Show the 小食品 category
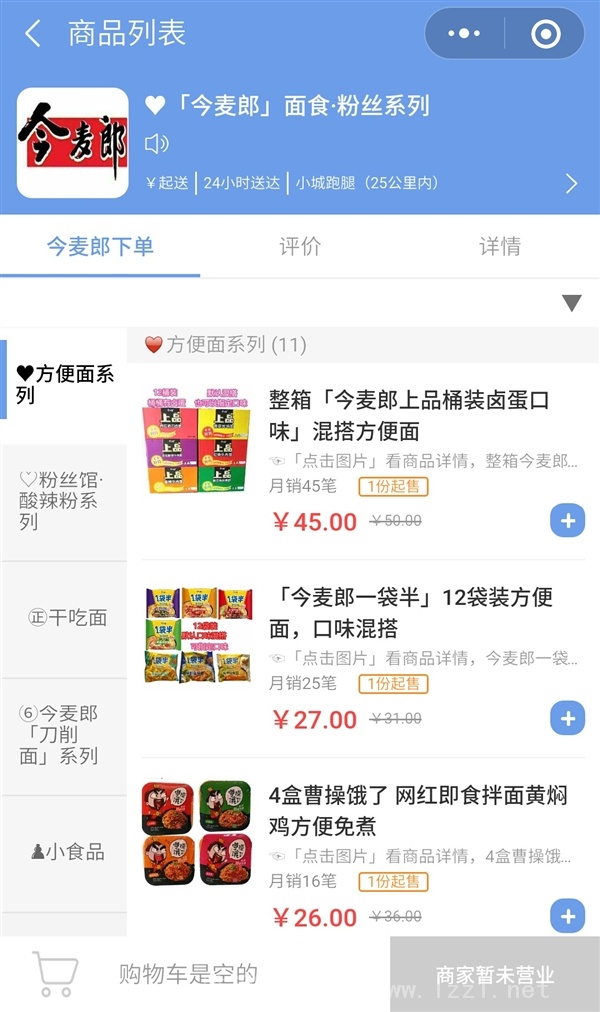Screen dimensions: 600x1012 (x=67, y=852)
